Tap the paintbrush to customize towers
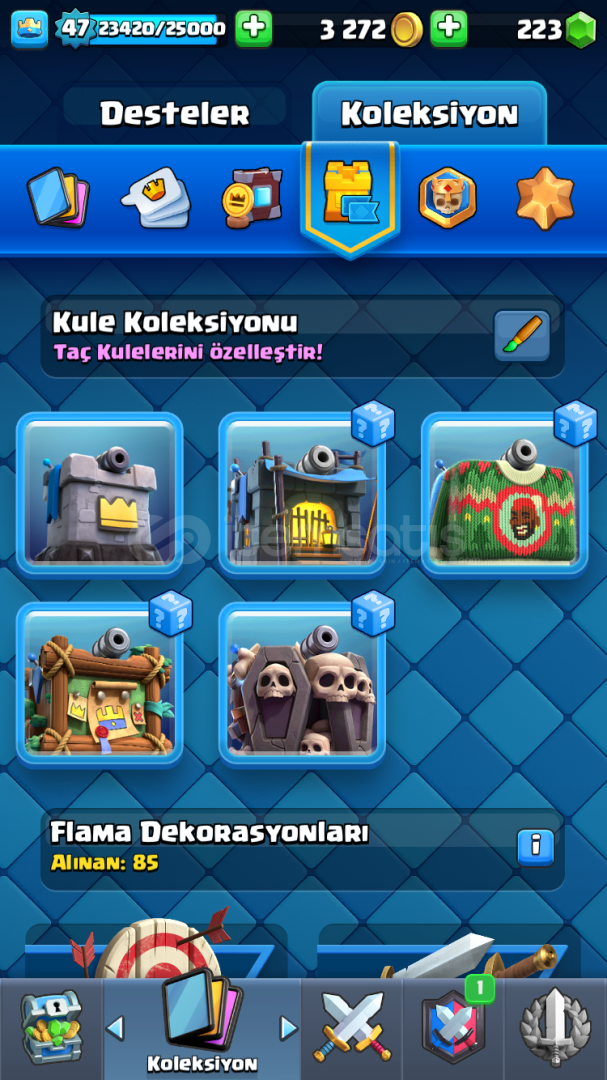 (x=522, y=336)
